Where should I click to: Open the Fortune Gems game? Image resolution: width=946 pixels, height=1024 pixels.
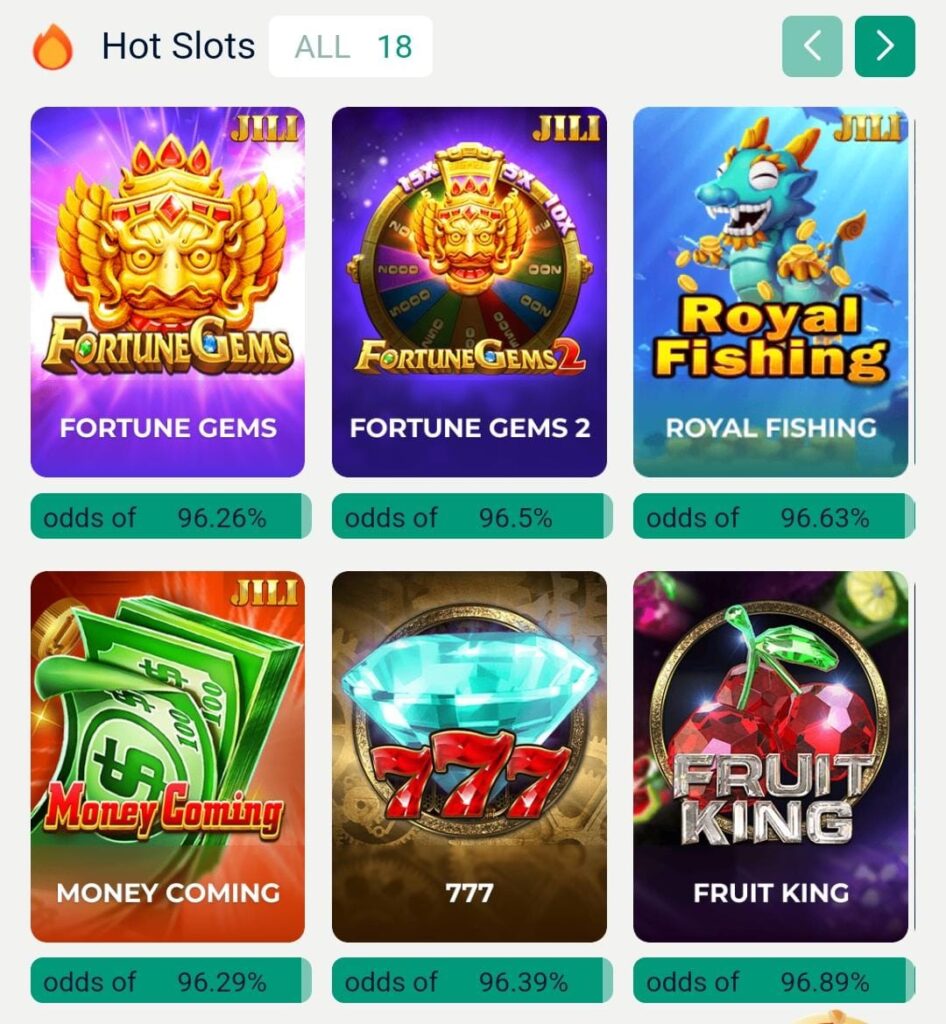tap(168, 292)
